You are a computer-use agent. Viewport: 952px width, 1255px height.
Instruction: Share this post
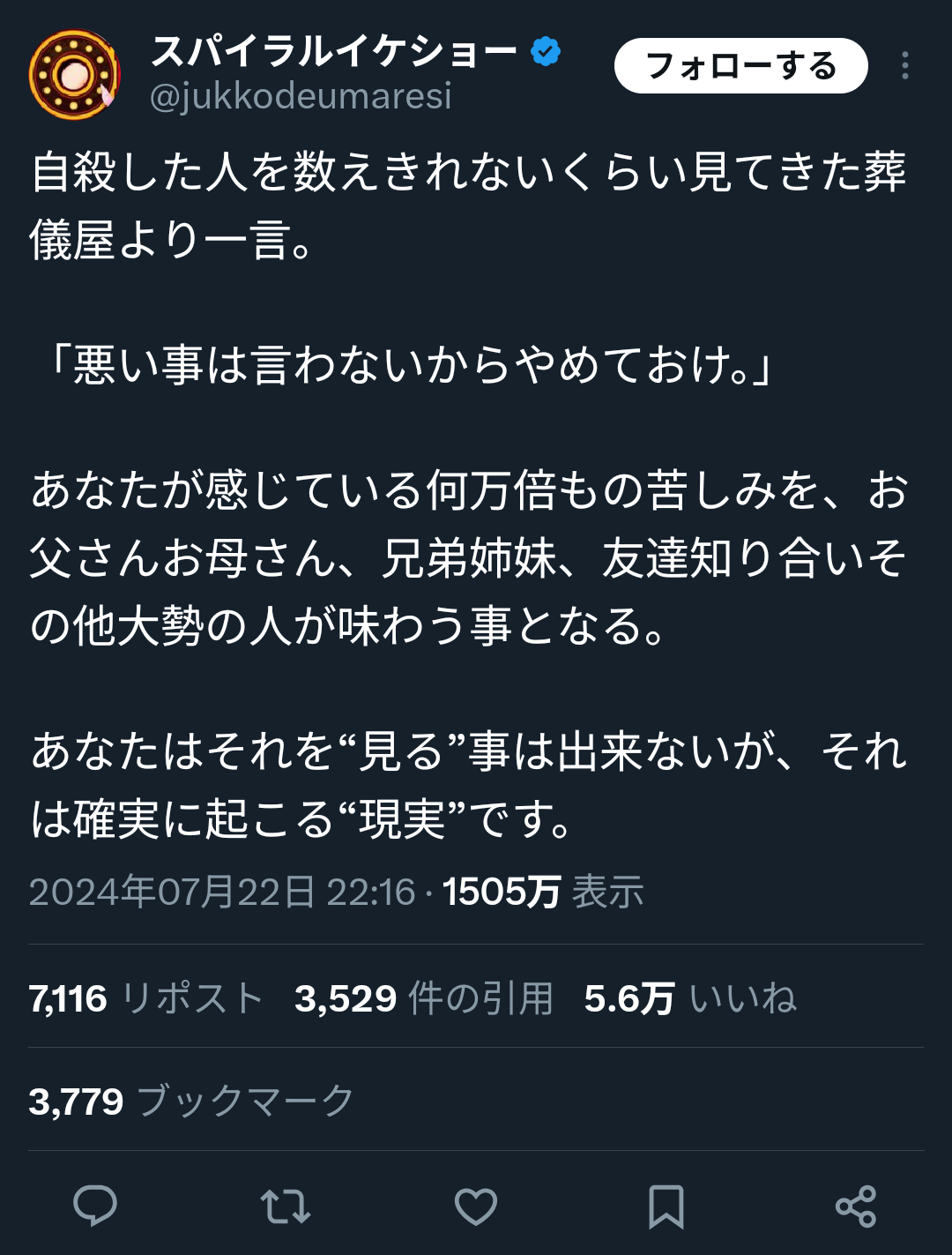(856, 1206)
